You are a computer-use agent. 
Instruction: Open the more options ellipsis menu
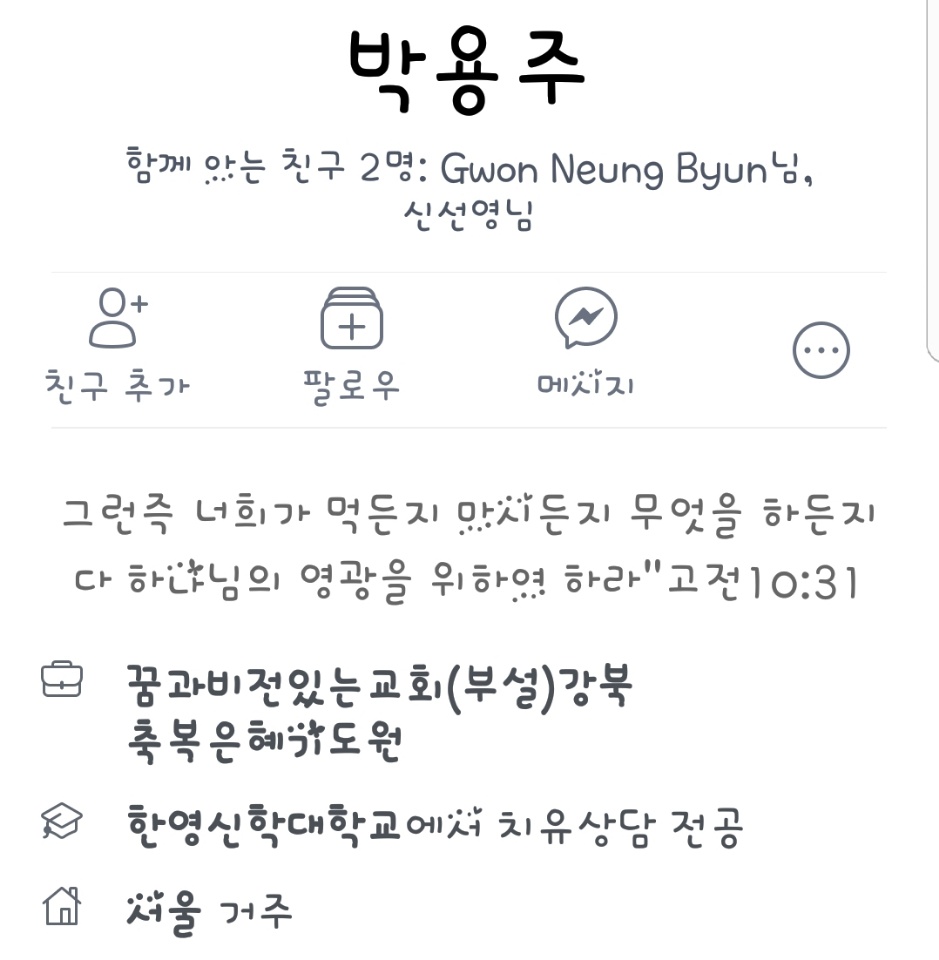tap(821, 352)
